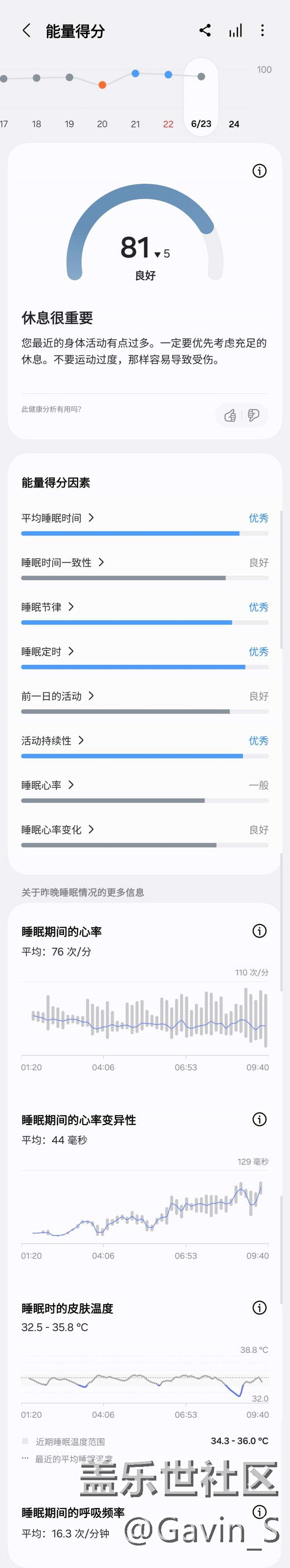Screen dimensions: 290x1568
Task: Show info about 睡眠期间的心率
Action: (259, 931)
